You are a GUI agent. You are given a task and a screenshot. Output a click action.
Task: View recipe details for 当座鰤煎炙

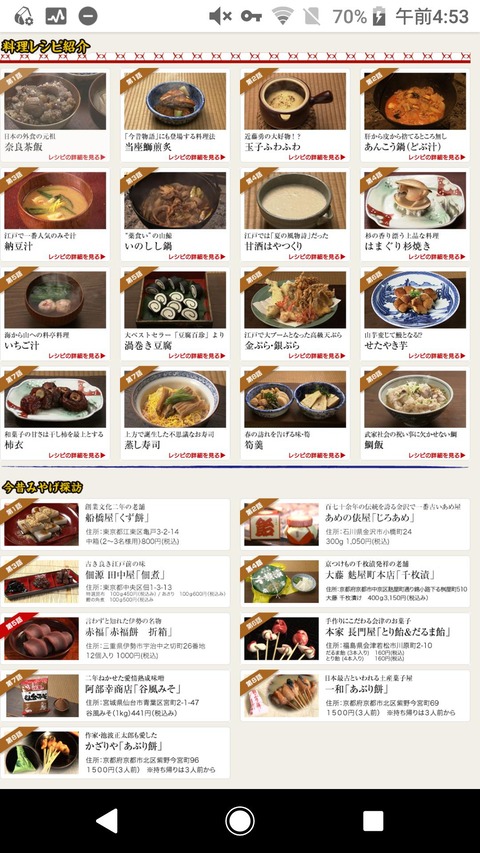point(197,157)
